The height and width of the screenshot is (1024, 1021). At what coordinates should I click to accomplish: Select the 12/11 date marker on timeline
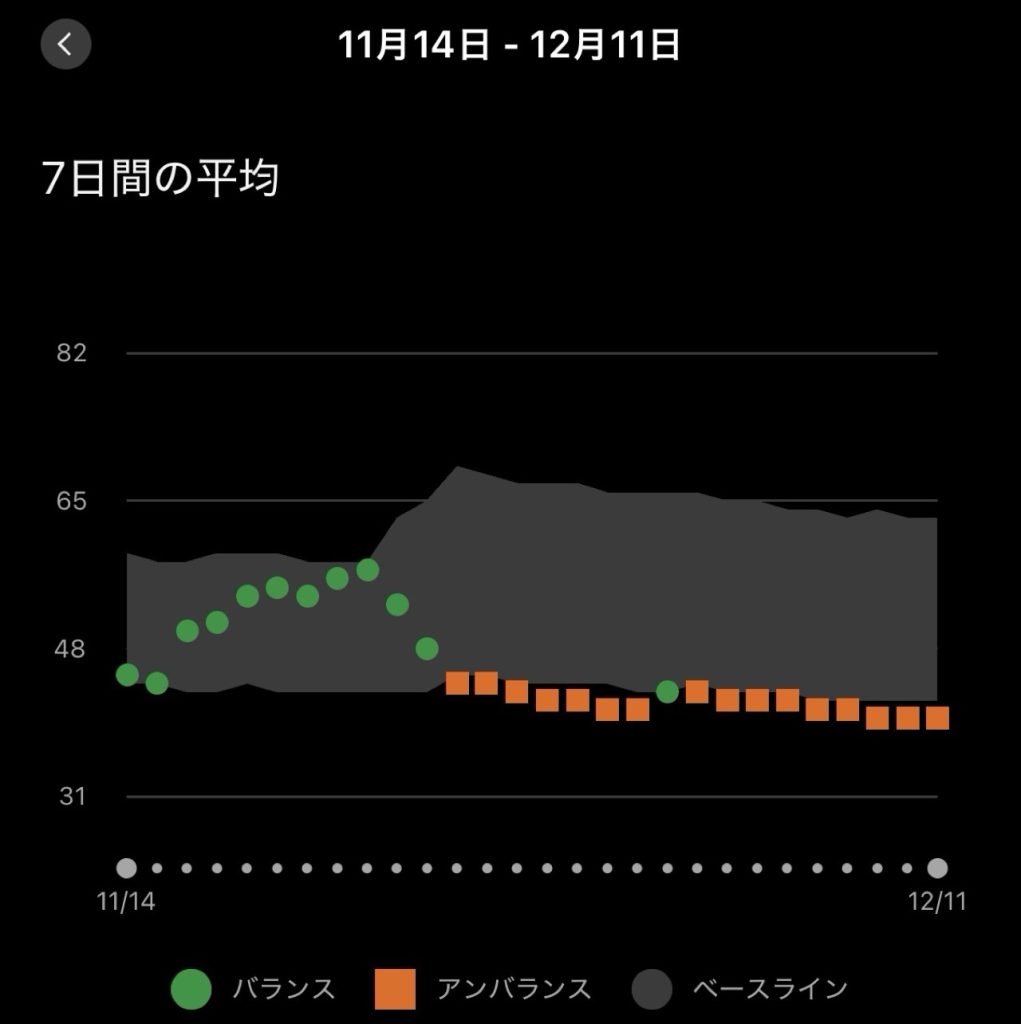coord(937,867)
